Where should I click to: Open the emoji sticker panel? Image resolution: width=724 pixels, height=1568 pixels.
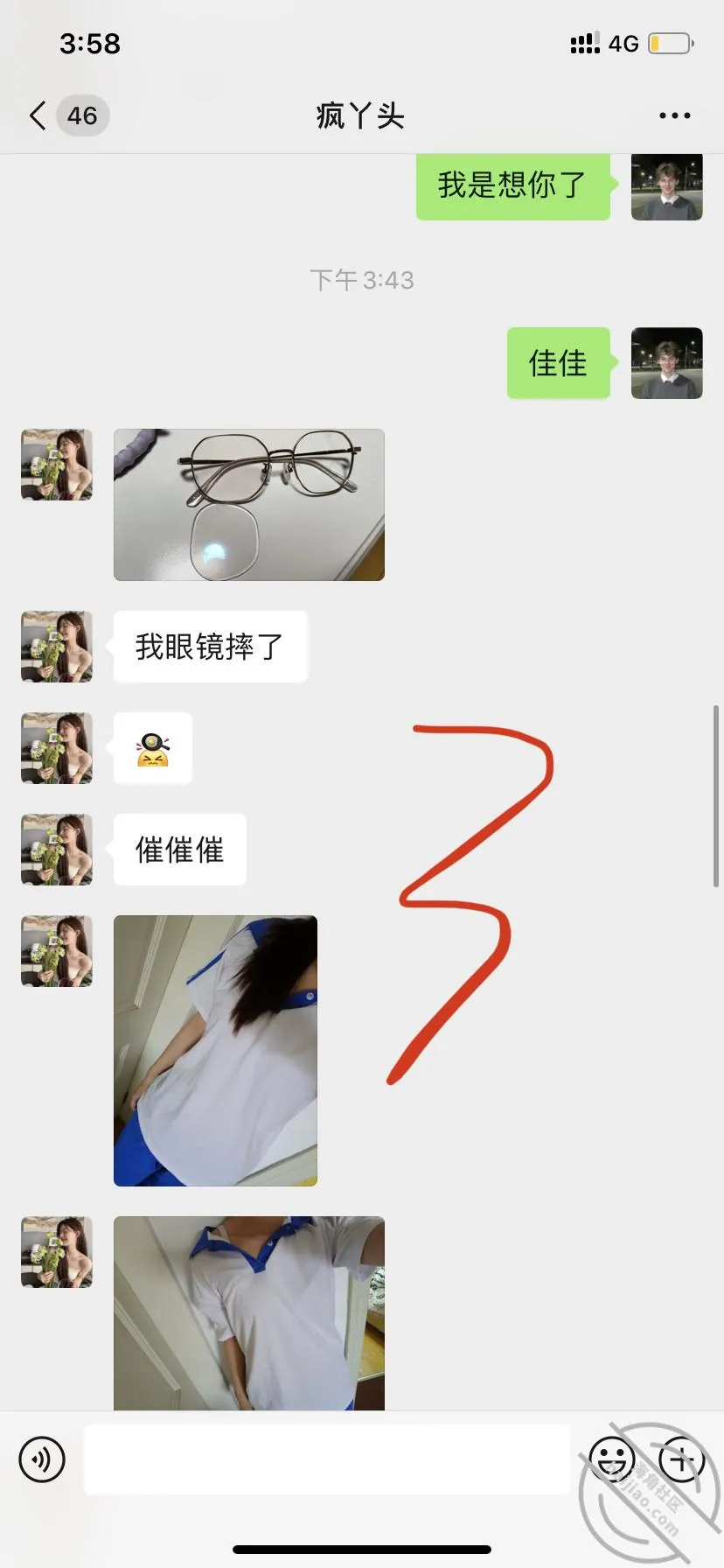tap(611, 1459)
